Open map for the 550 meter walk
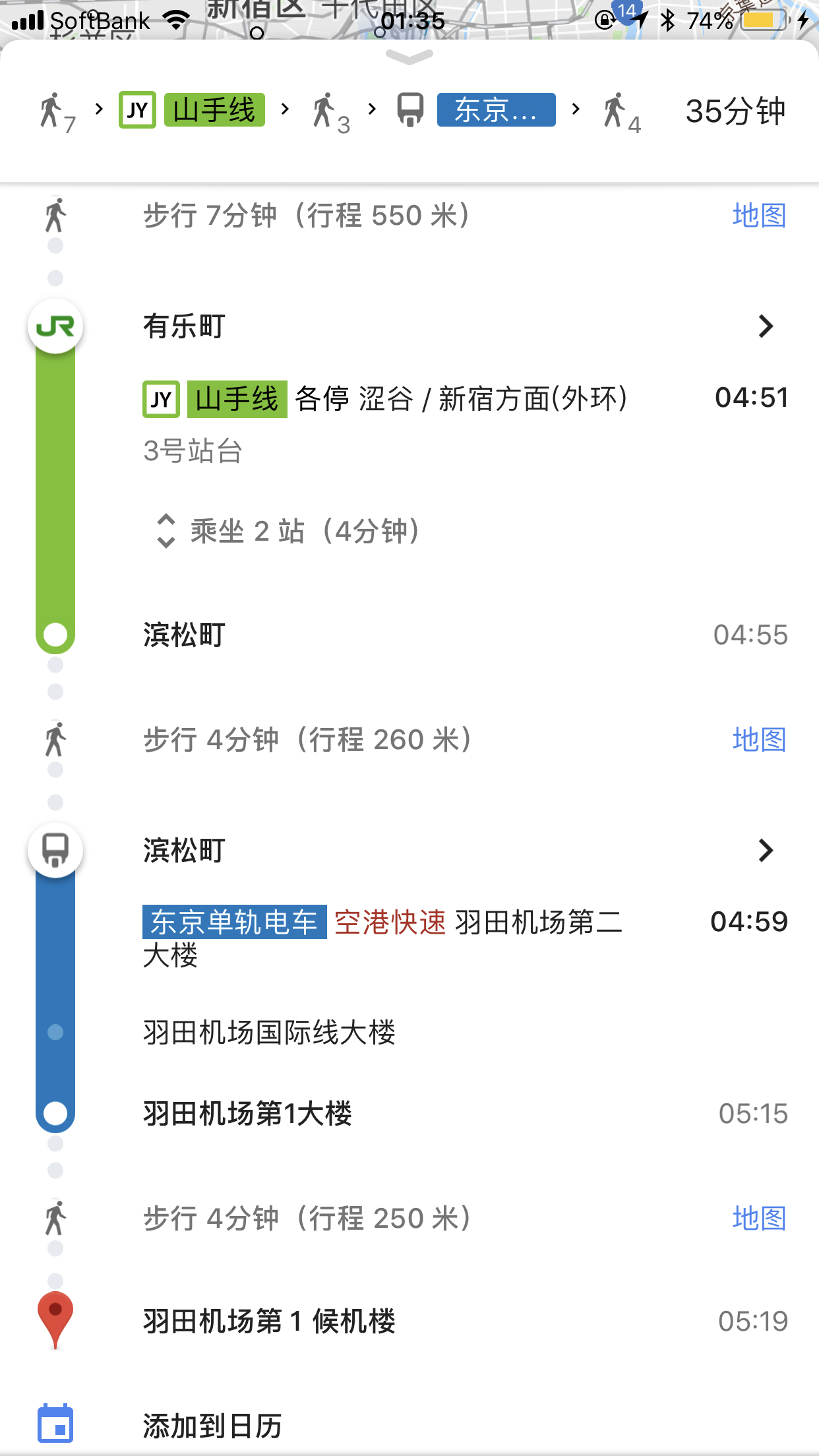Viewport: 819px width, 1456px height. coord(759,216)
